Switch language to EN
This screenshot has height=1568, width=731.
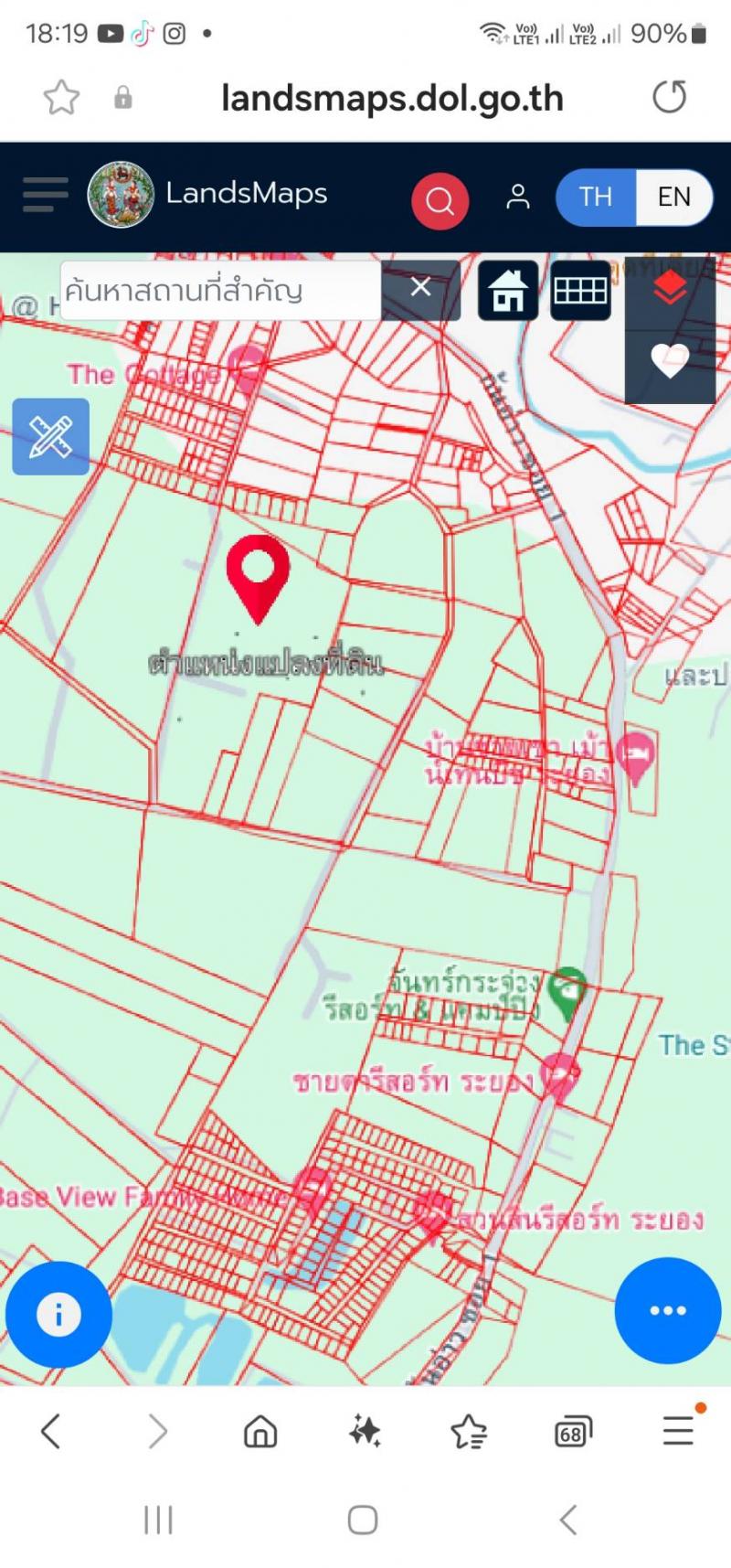tap(673, 197)
